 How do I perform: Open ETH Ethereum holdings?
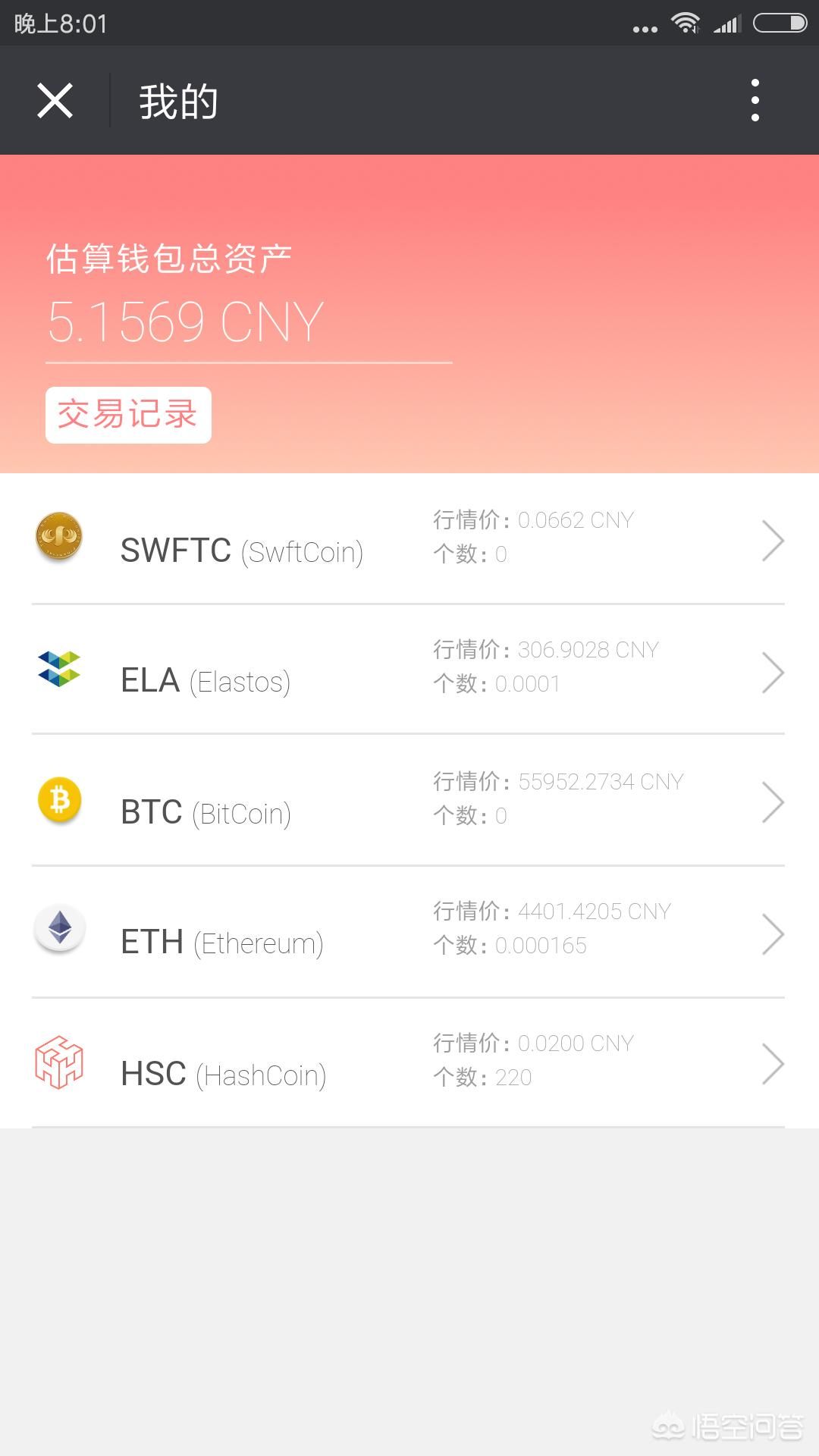point(408,932)
